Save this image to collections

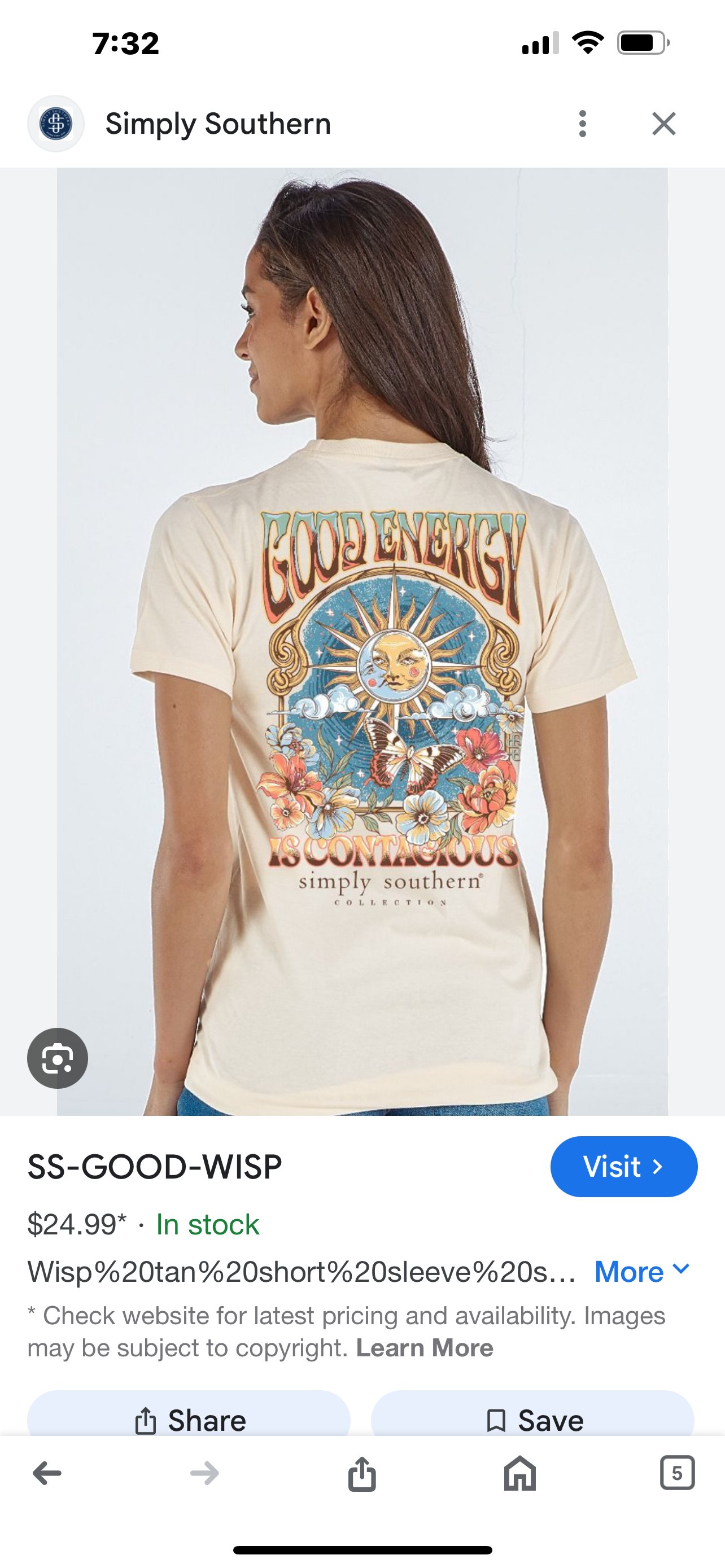pyautogui.click(x=532, y=1420)
